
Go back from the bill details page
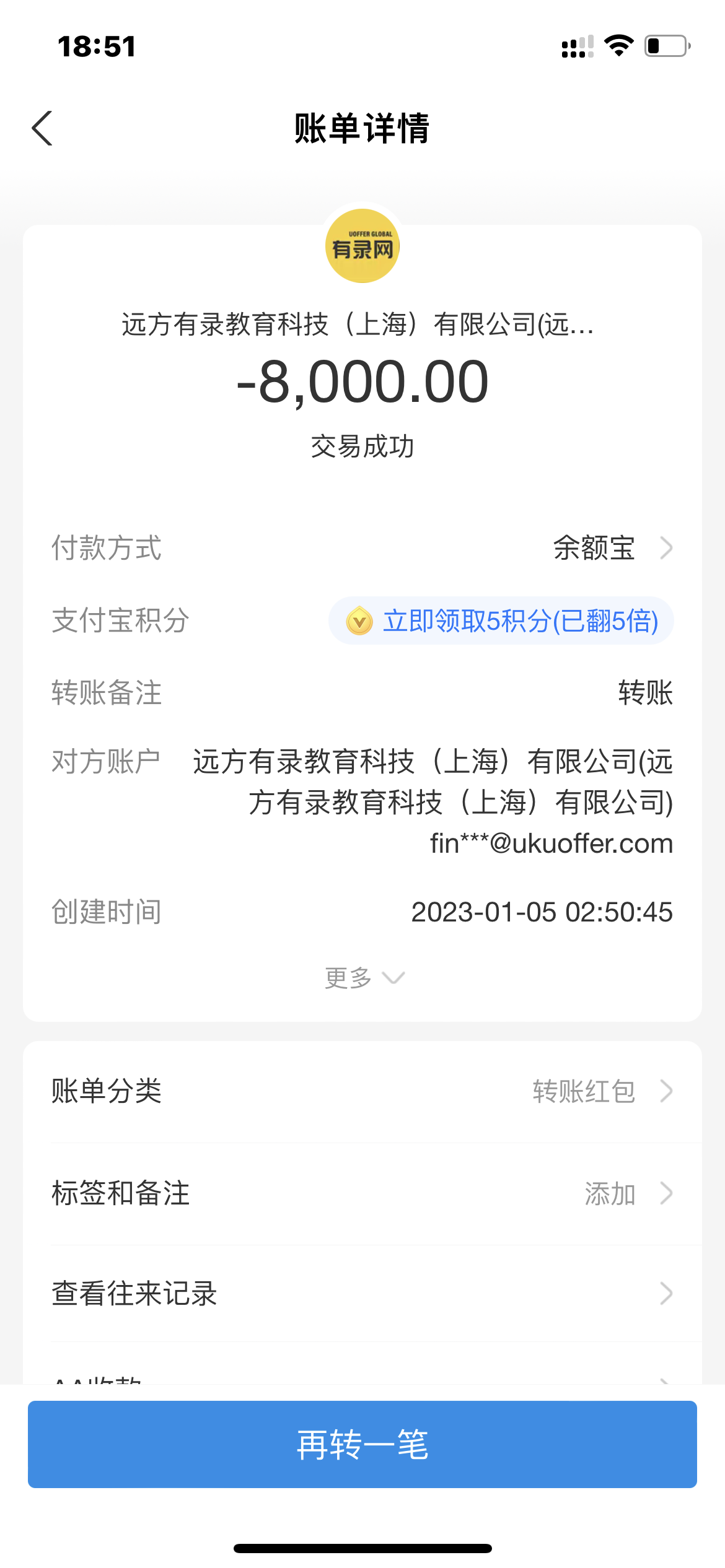click(x=42, y=129)
